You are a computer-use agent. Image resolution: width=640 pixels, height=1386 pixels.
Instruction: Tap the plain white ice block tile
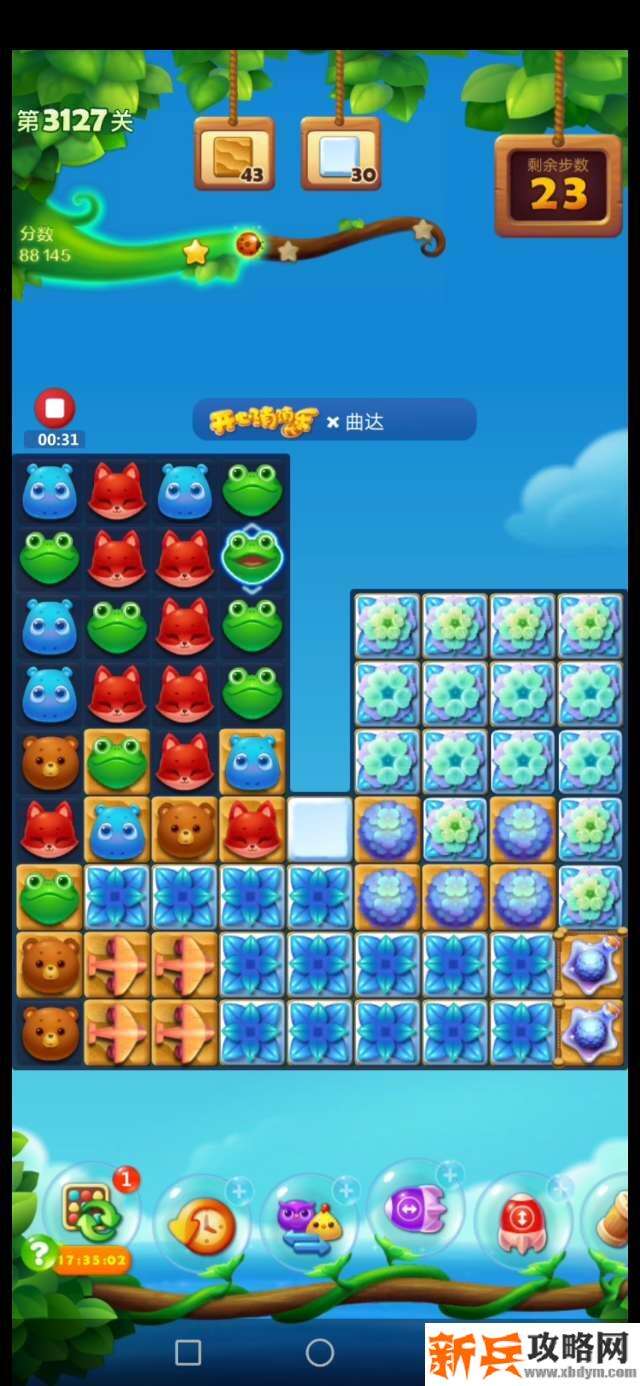pos(320,828)
